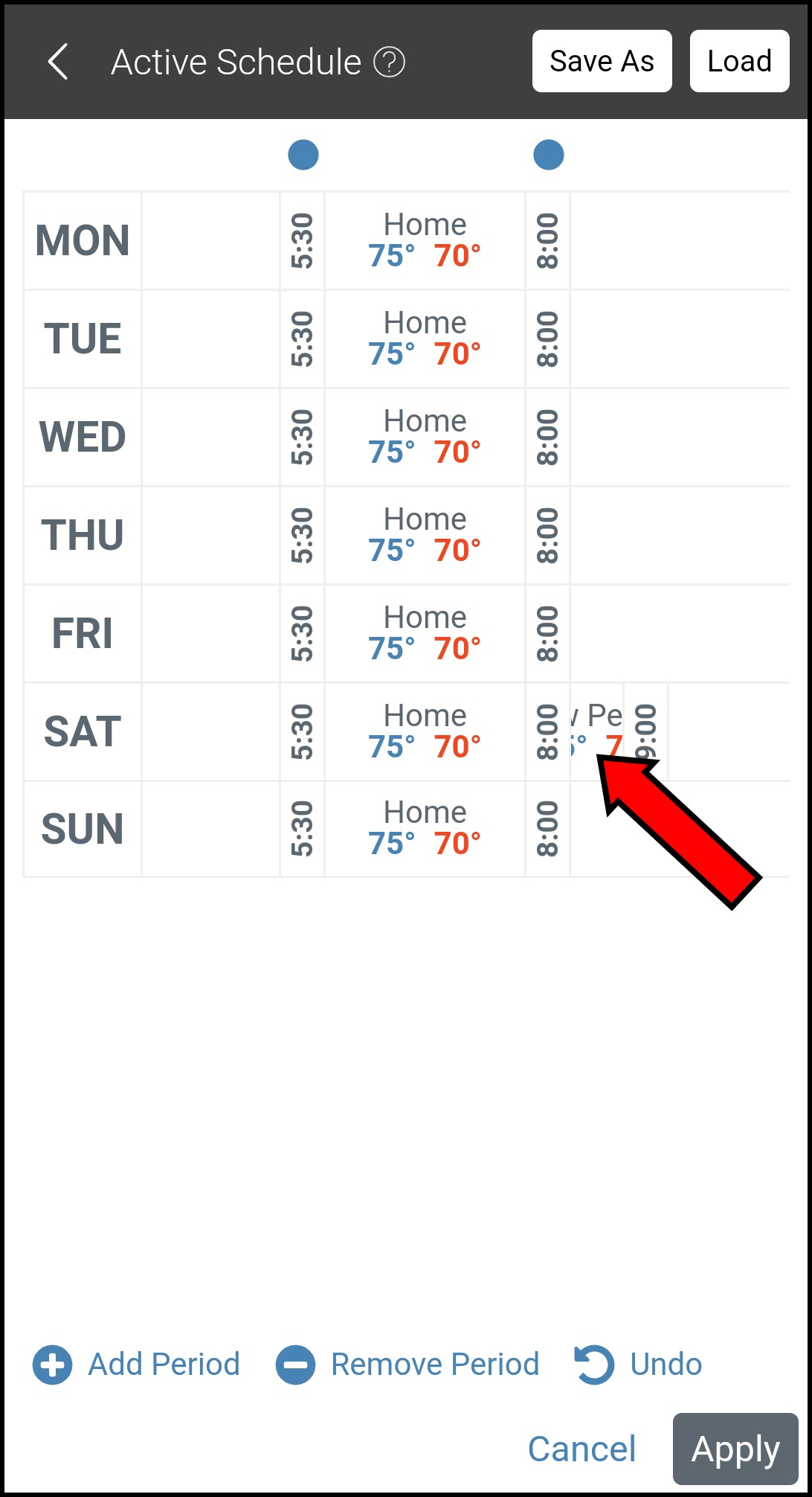
Task: Remove a period from schedule
Action: point(407,1365)
